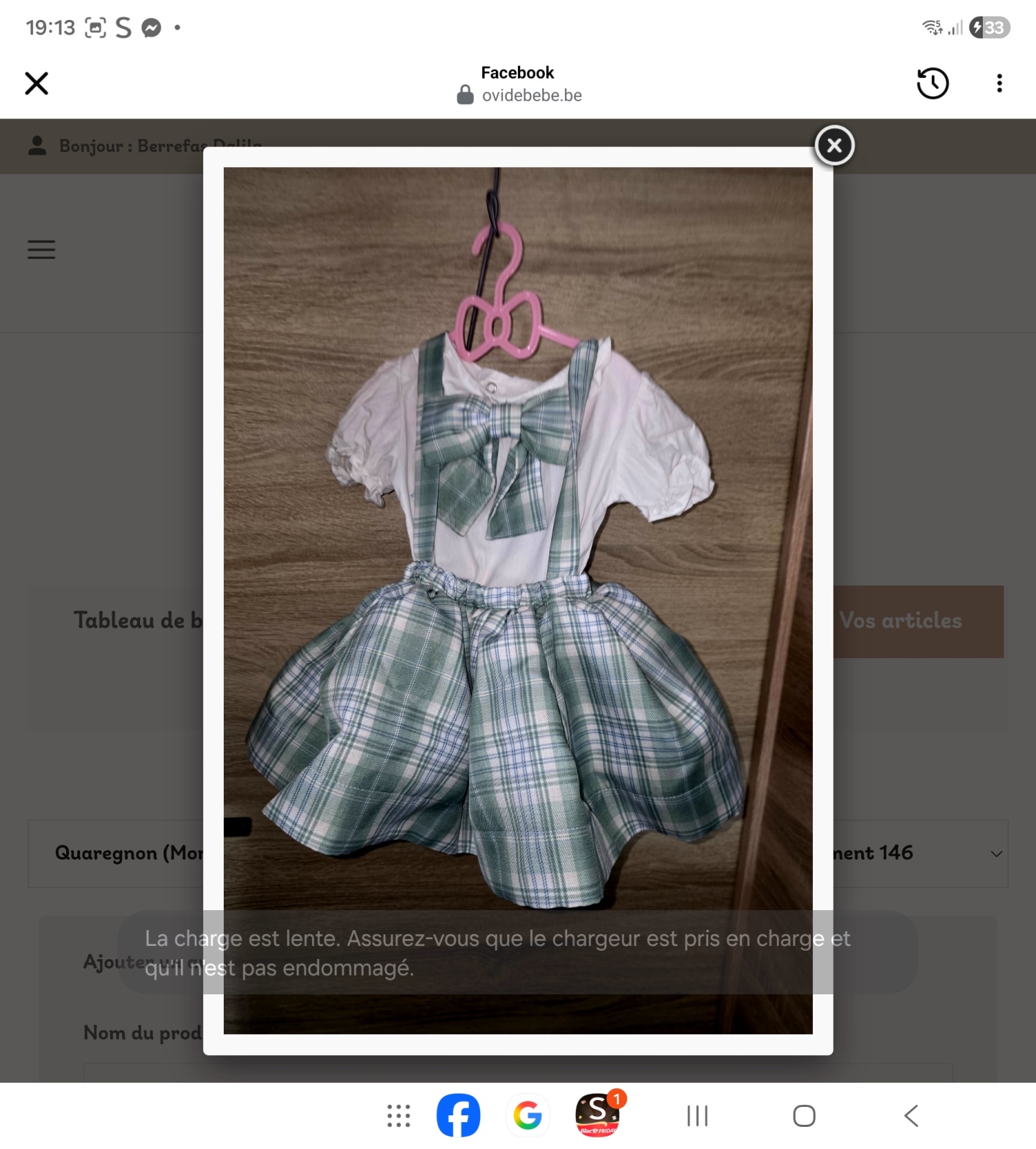
Task: Open Facebook from the taskbar
Action: pyautogui.click(x=458, y=1115)
